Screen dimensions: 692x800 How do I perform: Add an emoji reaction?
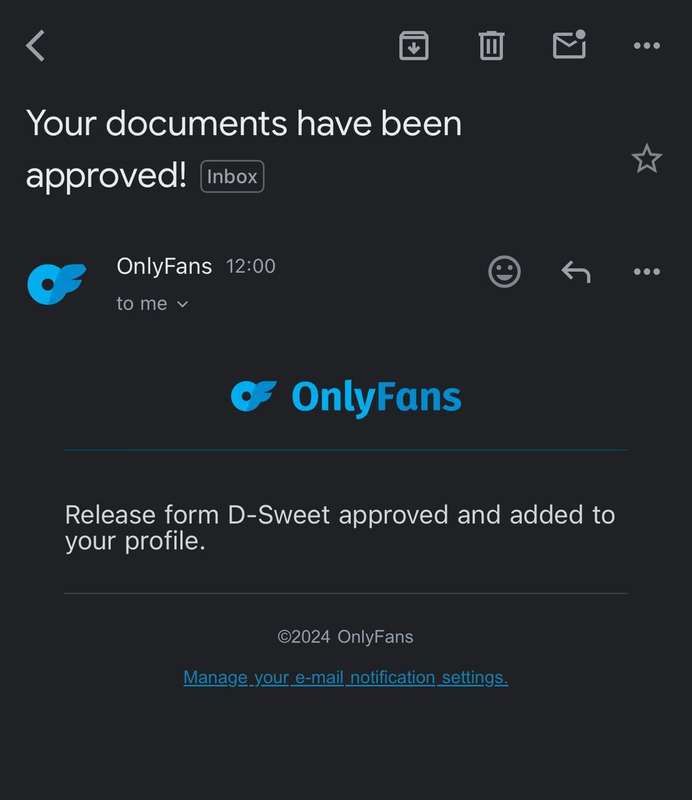(x=504, y=271)
